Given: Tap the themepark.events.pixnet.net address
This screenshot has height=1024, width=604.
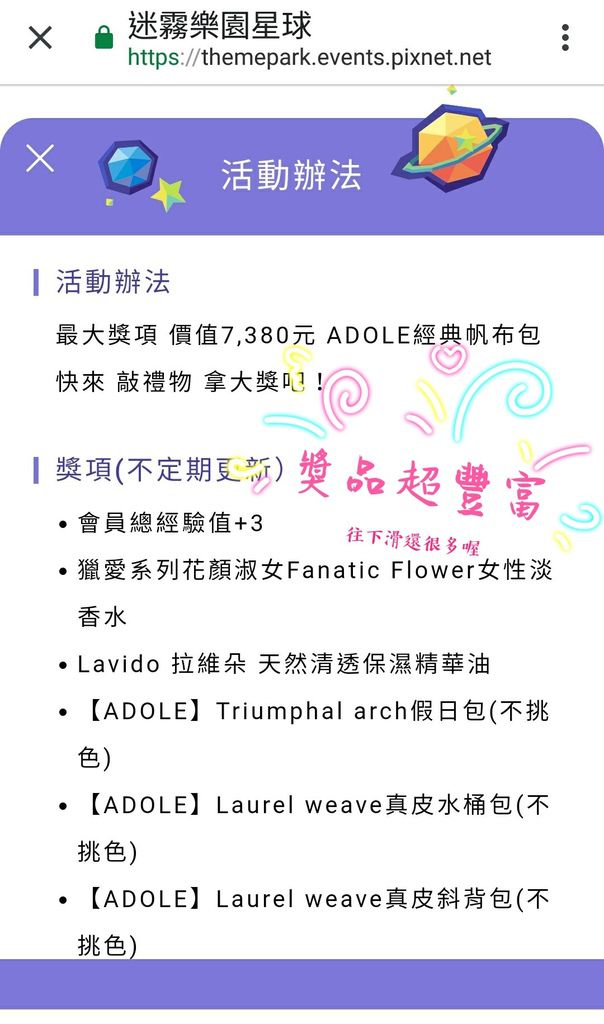Looking at the screenshot, I should point(309,57).
